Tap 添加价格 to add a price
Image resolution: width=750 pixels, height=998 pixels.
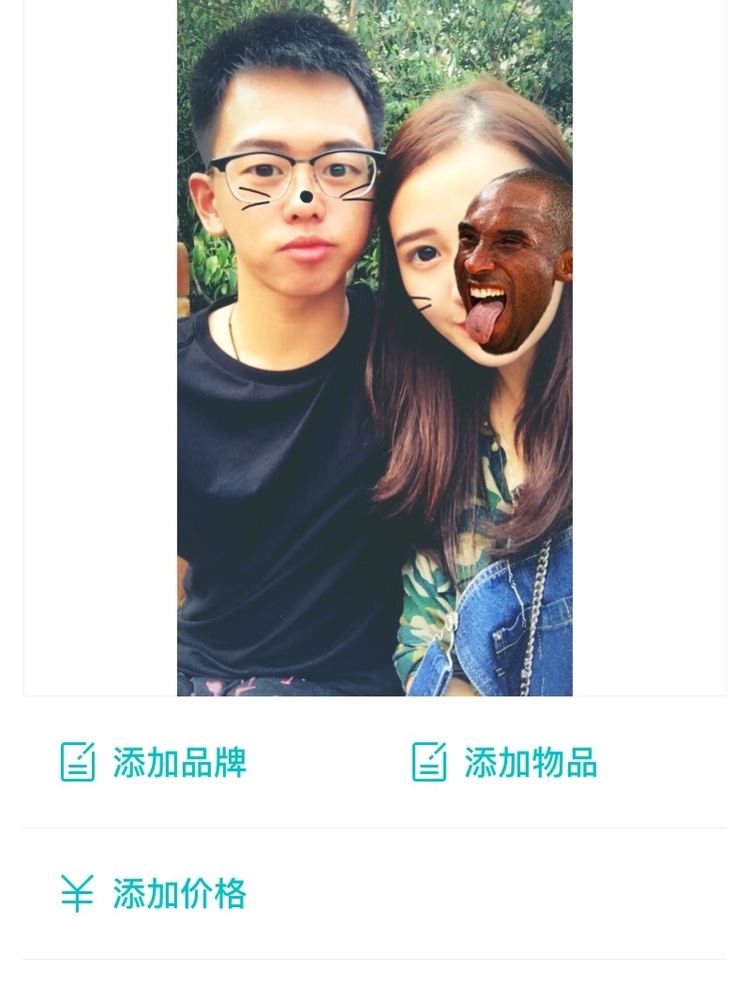tap(155, 893)
